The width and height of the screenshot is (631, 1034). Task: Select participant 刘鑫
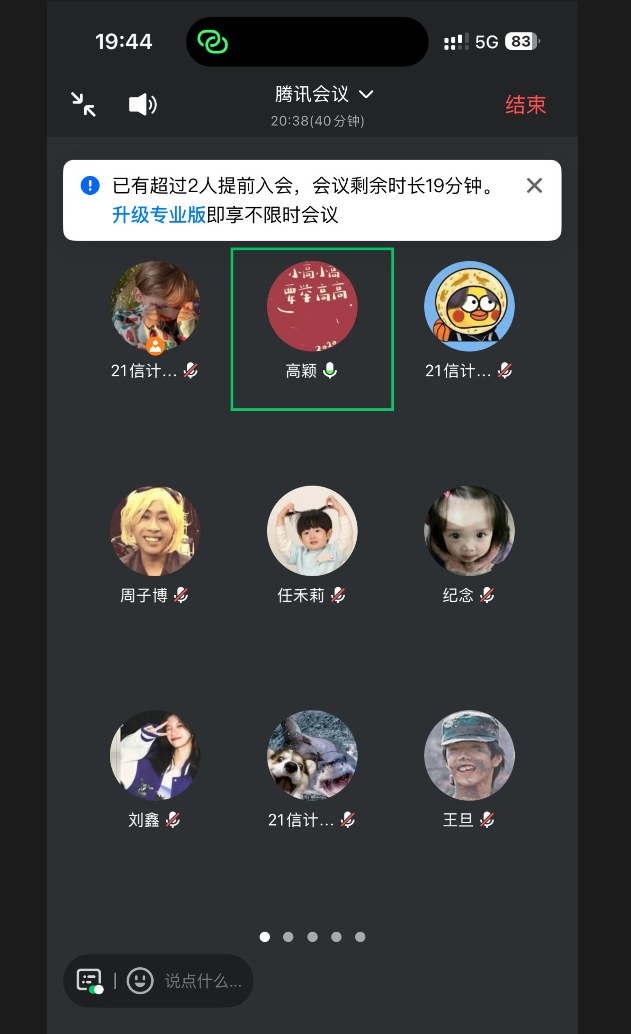[154, 756]
